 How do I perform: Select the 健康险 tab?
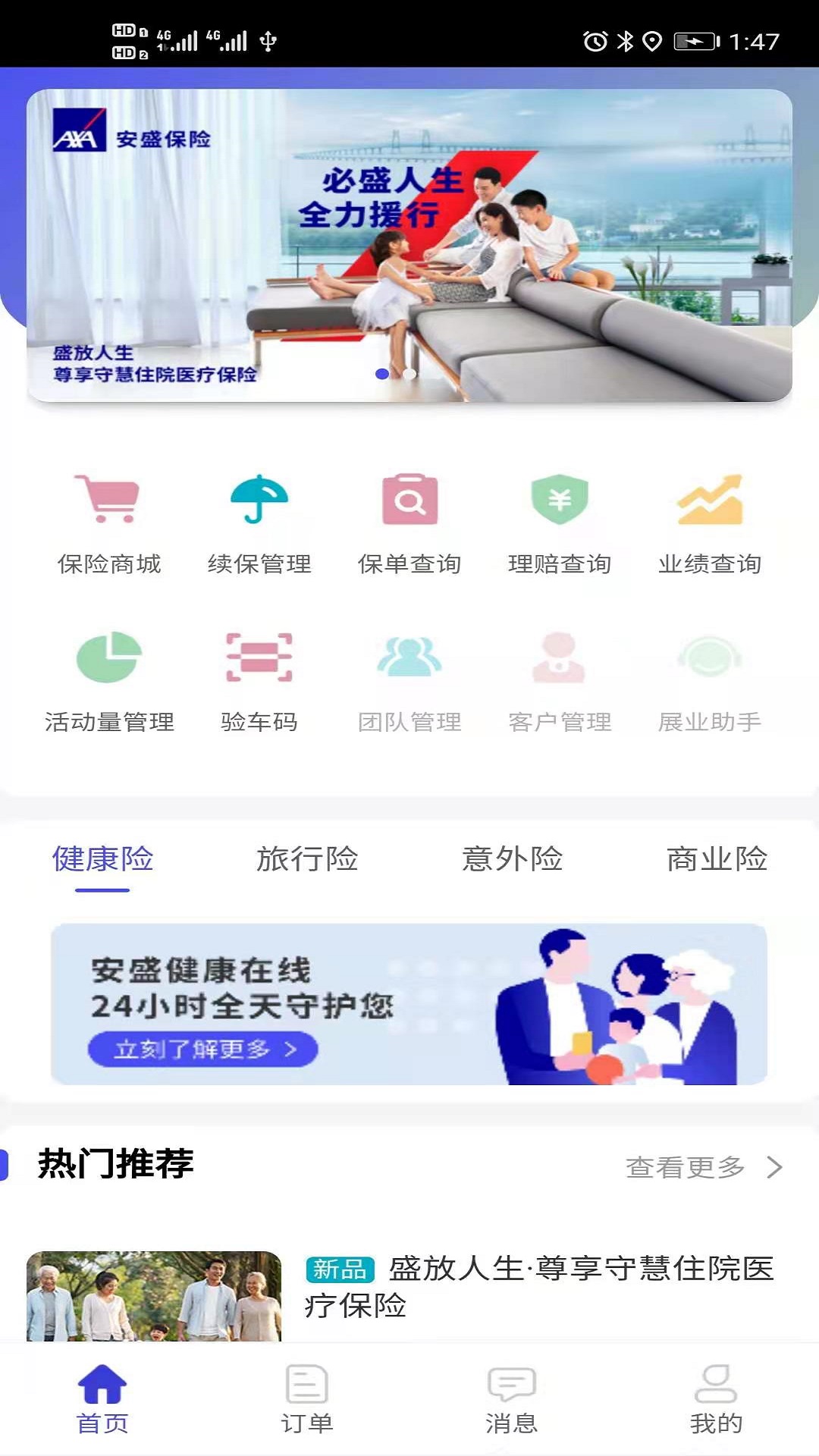point(102,859)
